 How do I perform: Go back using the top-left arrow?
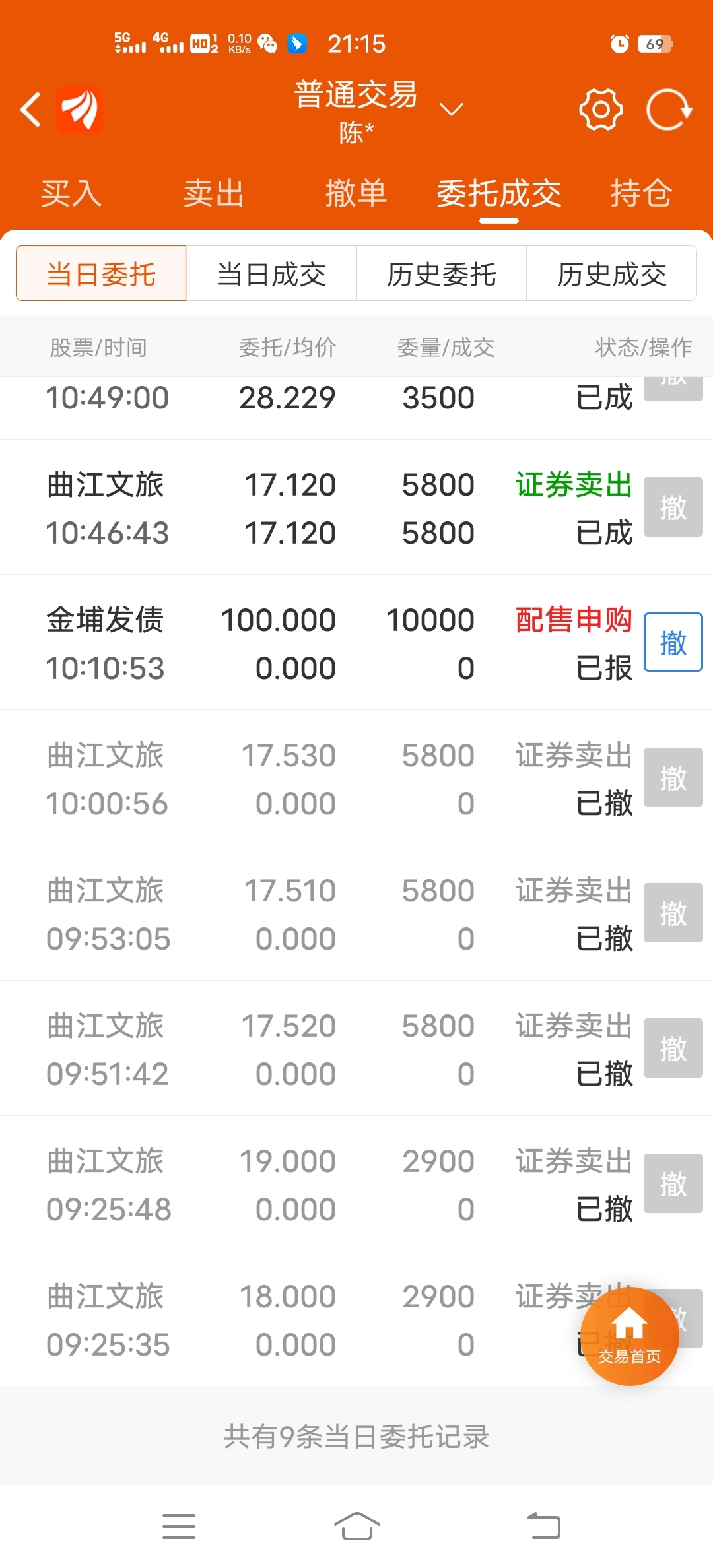pyautogui.click(x=30, y=110)
